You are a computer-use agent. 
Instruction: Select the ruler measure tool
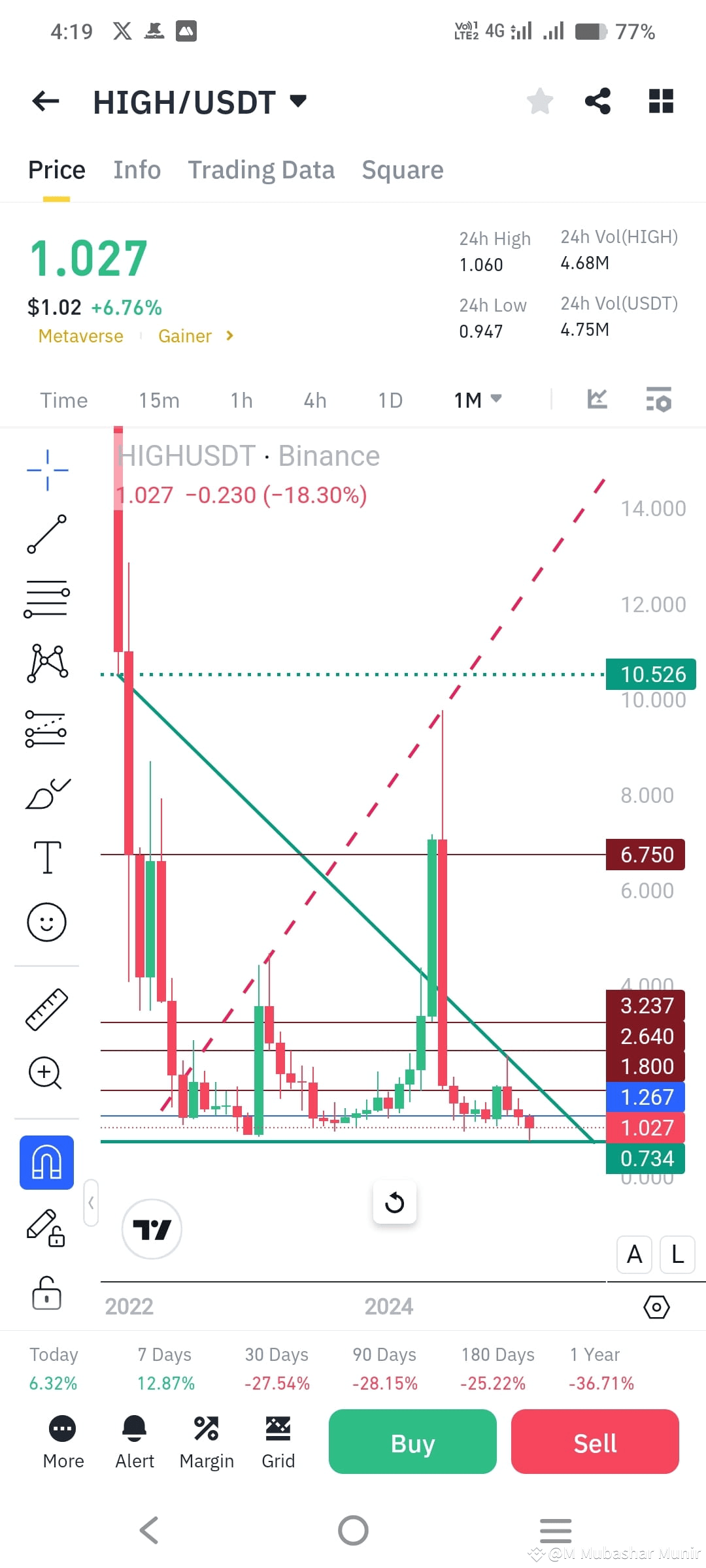[46, 1009]
